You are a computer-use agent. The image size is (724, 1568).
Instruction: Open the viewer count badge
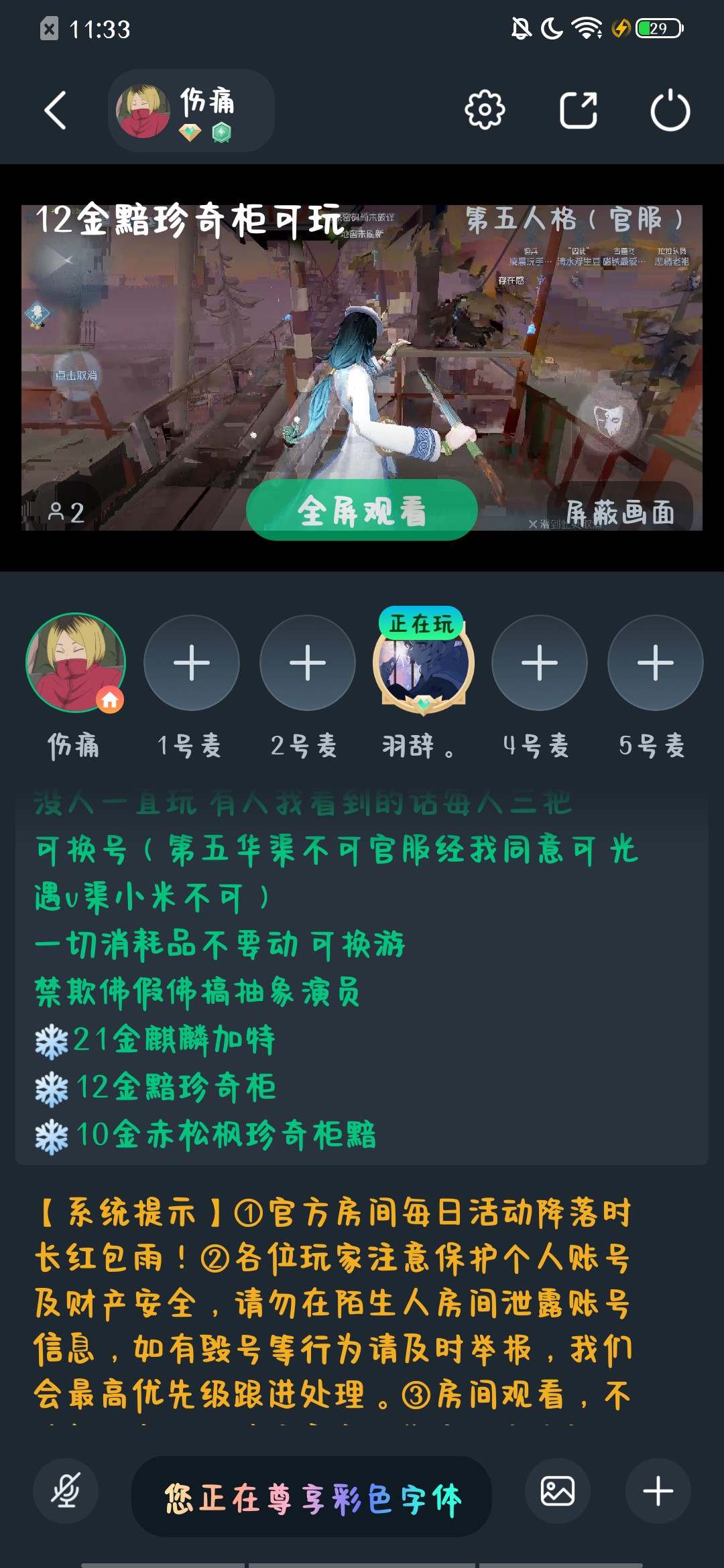point(67,513)
